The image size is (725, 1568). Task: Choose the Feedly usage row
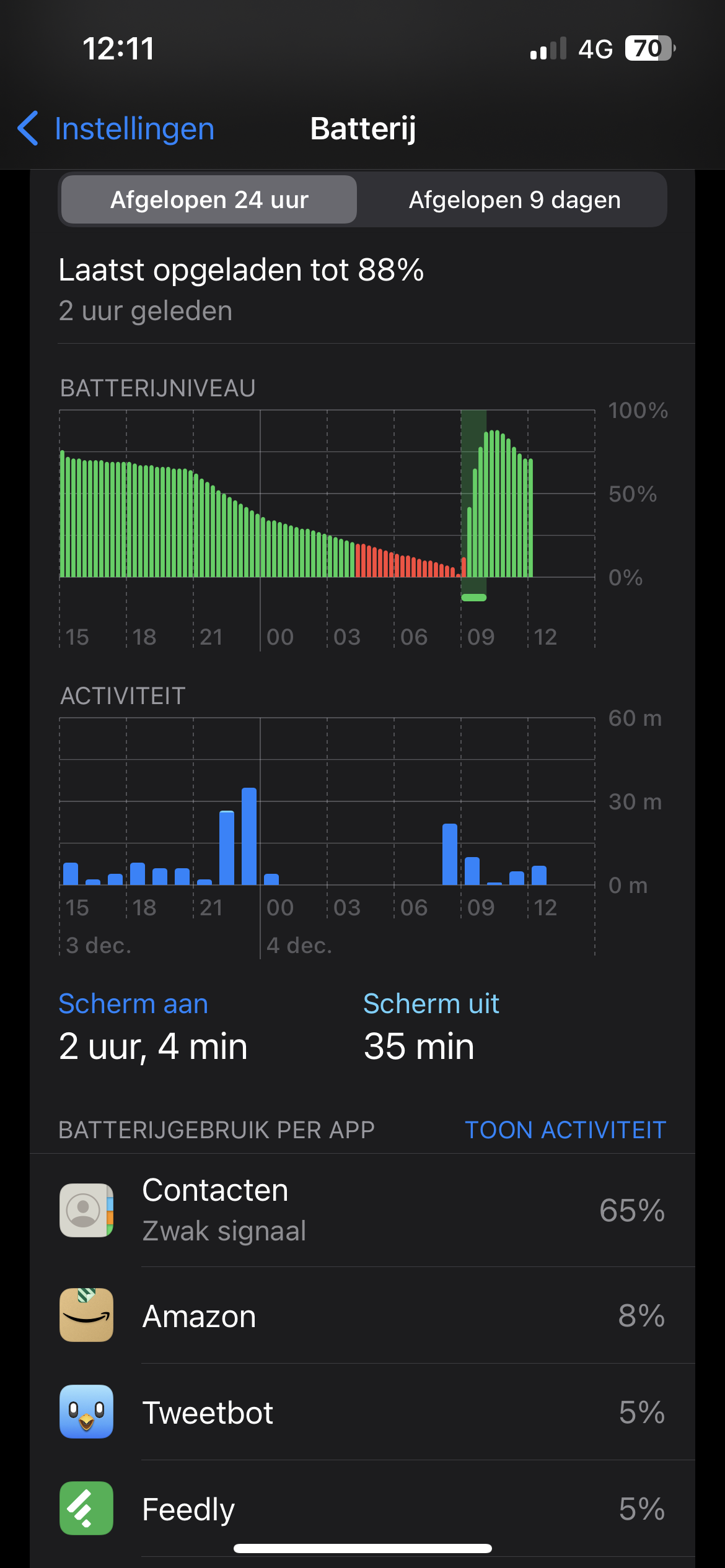pyautogui.click(x=362, y=1509)
